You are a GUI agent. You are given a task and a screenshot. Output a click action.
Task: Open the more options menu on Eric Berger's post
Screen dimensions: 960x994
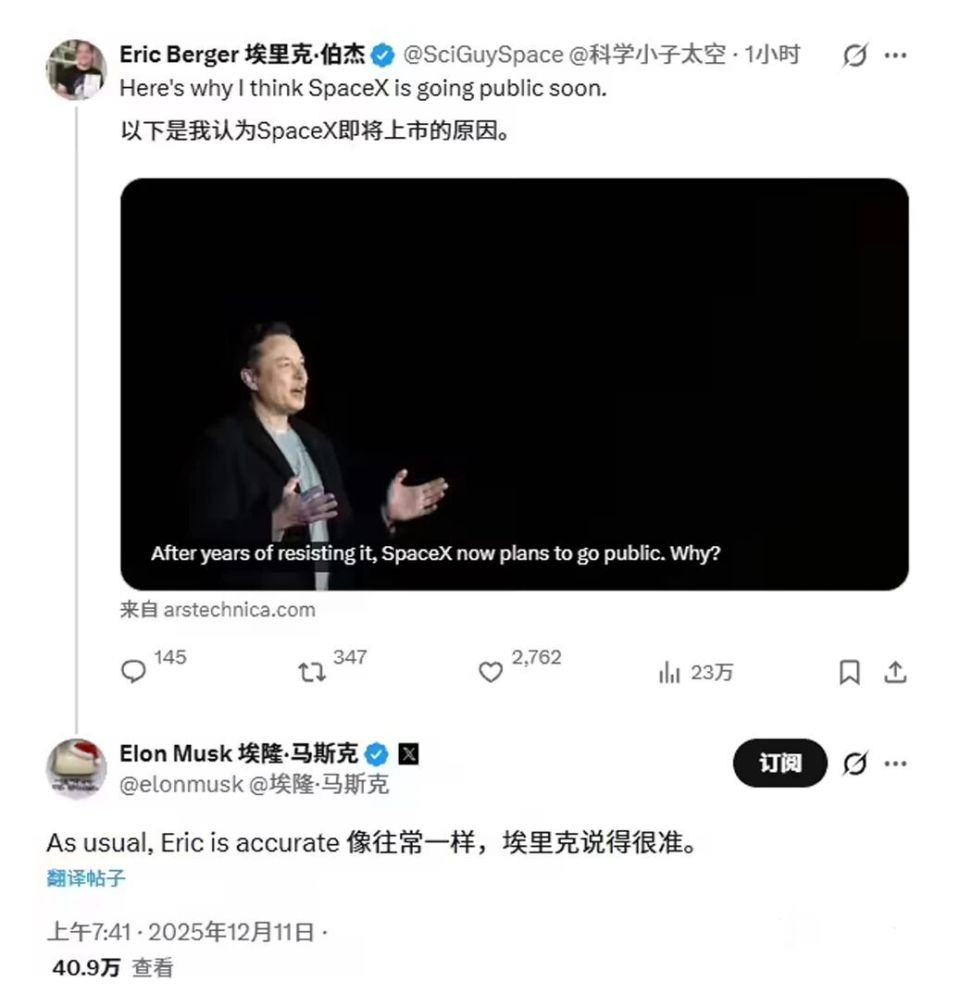[895, 57]
